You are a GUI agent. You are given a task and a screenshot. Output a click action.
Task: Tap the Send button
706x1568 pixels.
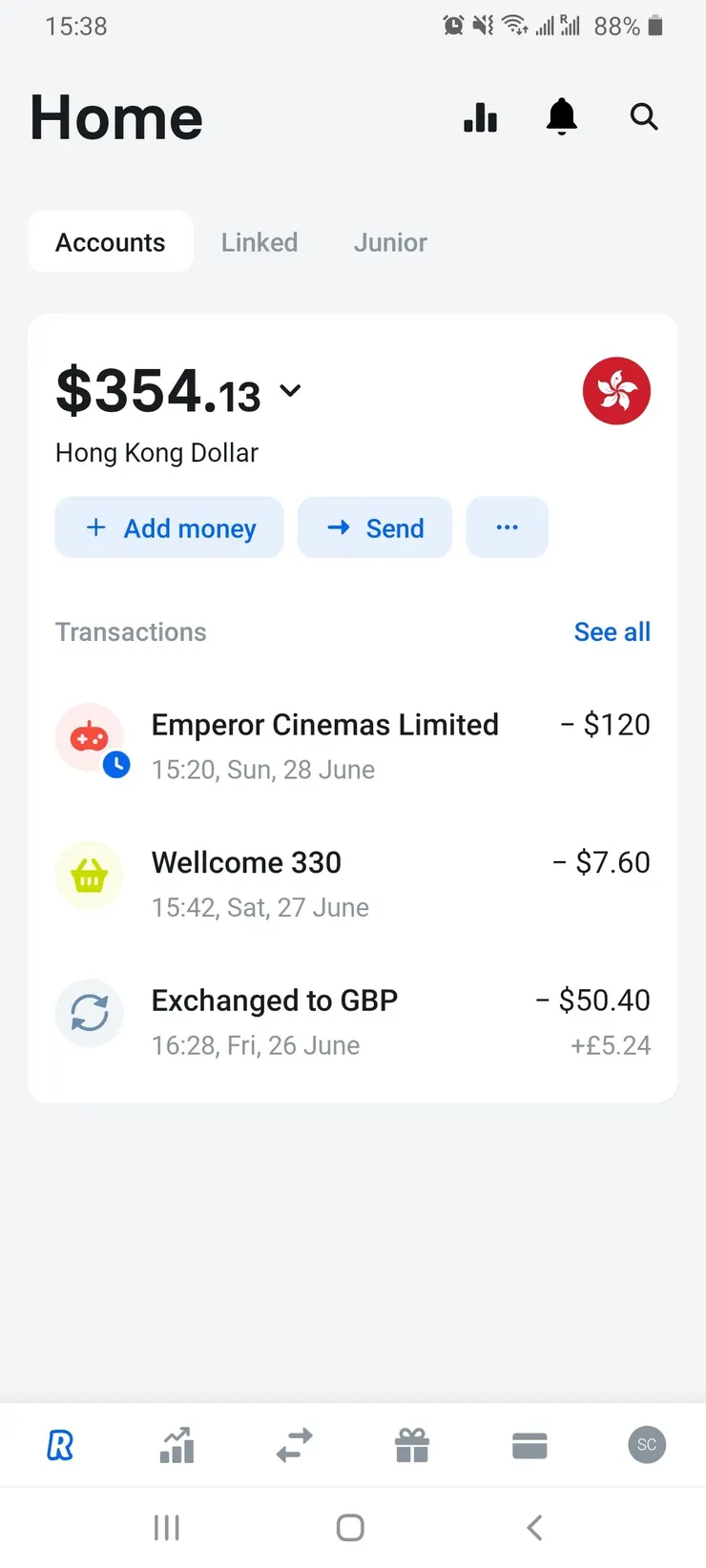click(x=374, y=526)
